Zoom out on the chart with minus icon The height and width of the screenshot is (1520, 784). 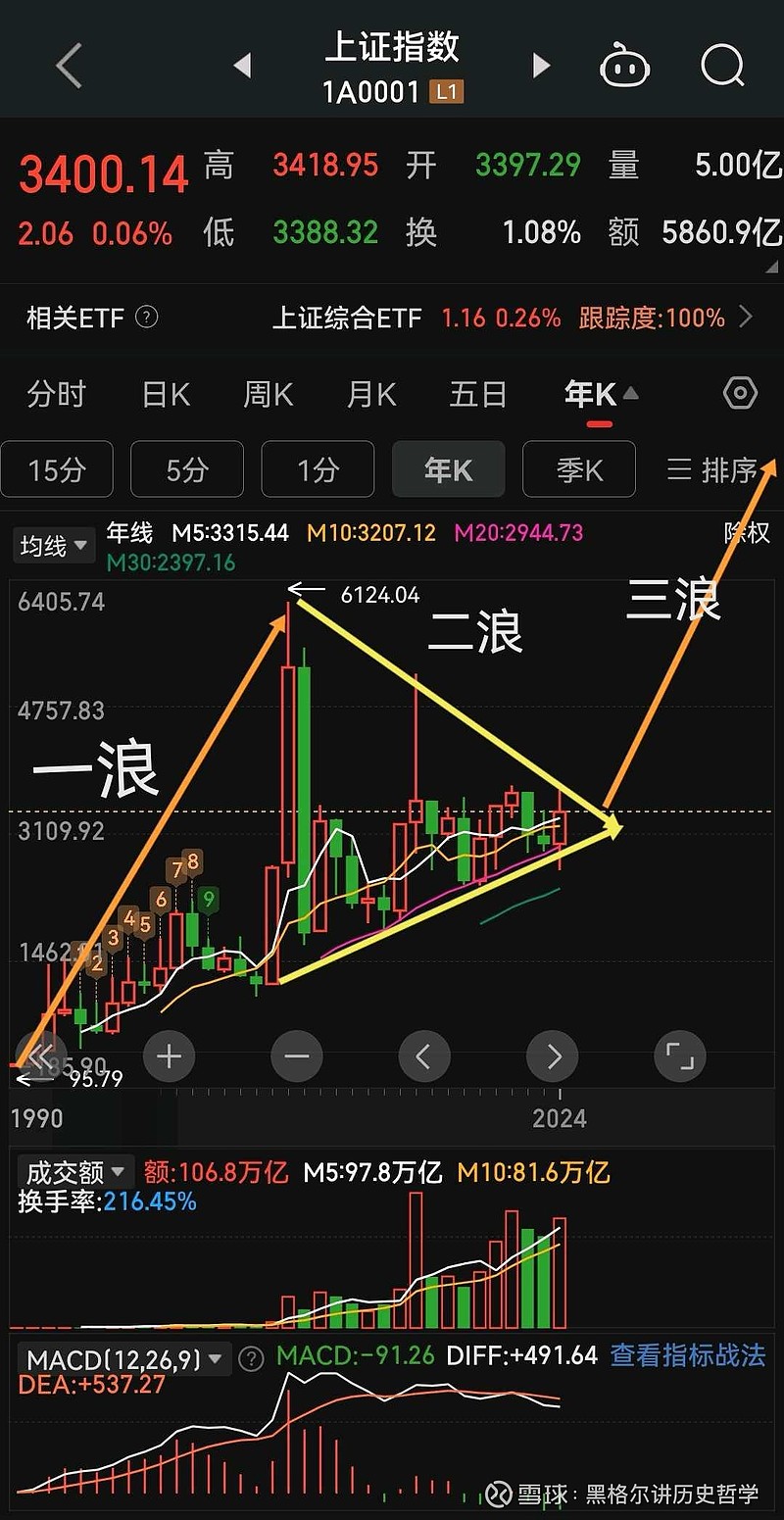tap(296, 1055)
